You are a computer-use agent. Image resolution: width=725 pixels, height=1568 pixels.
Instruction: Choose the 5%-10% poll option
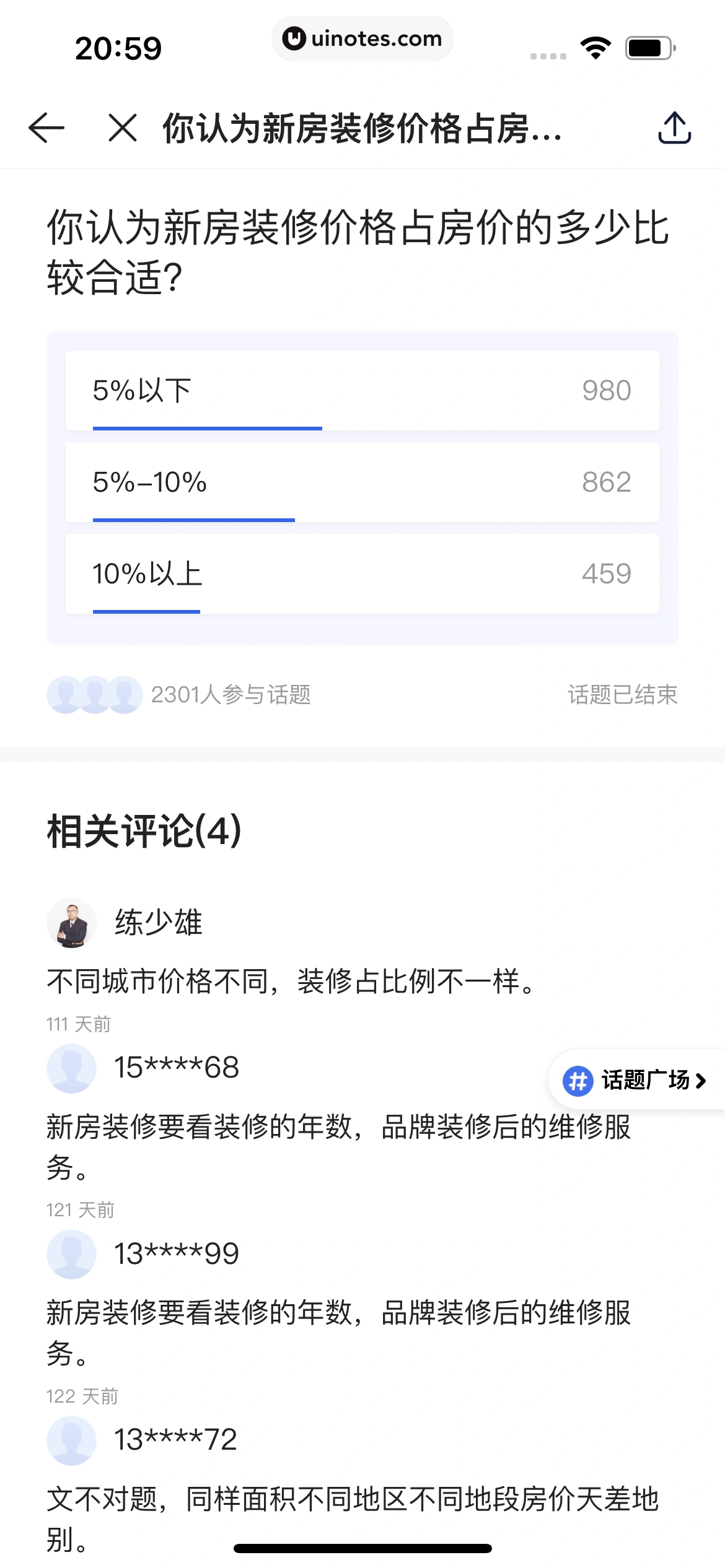pyautogui.click(x=362, y=482)
